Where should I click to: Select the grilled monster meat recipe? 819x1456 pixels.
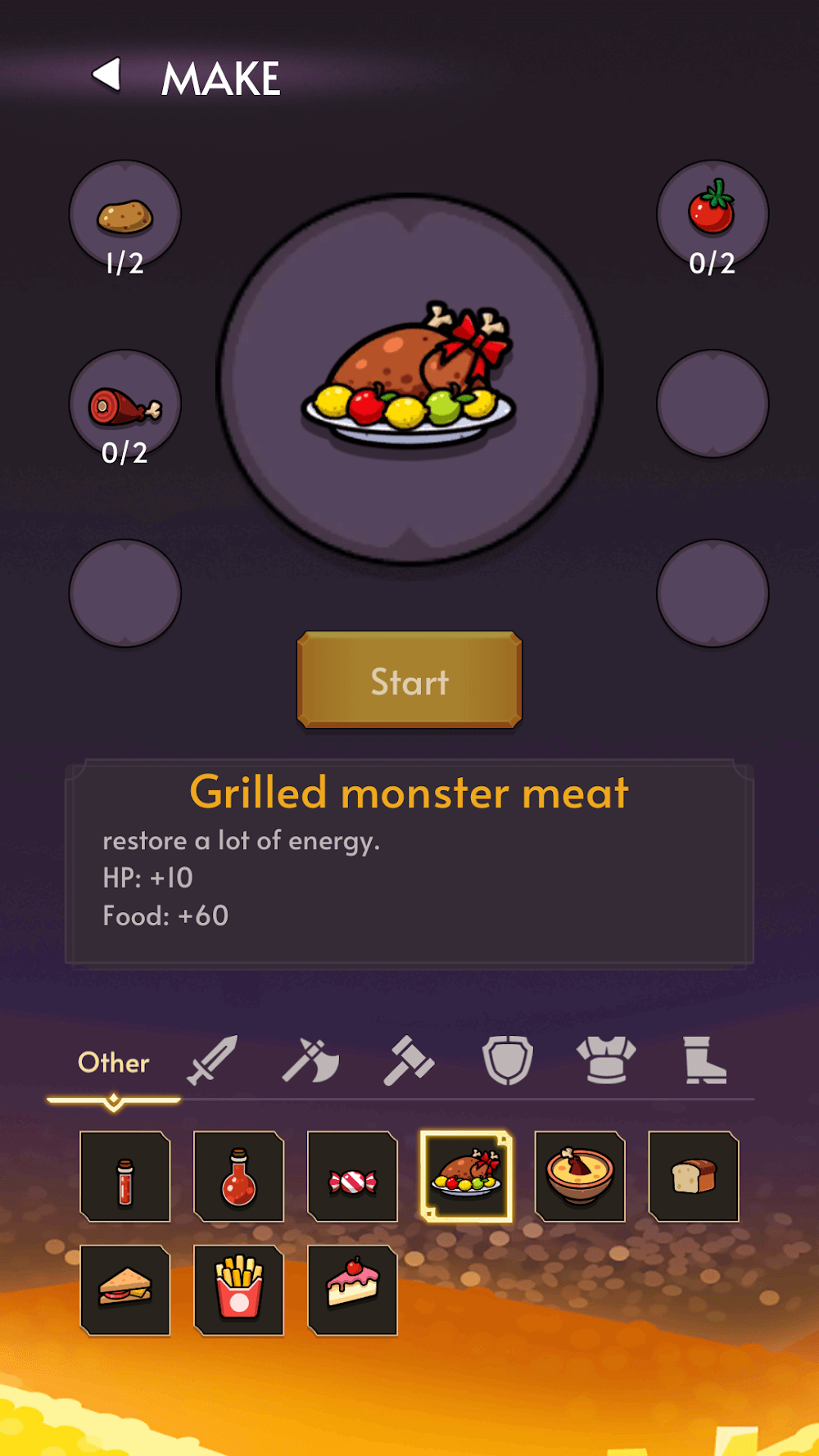(x=467, y=1177)
